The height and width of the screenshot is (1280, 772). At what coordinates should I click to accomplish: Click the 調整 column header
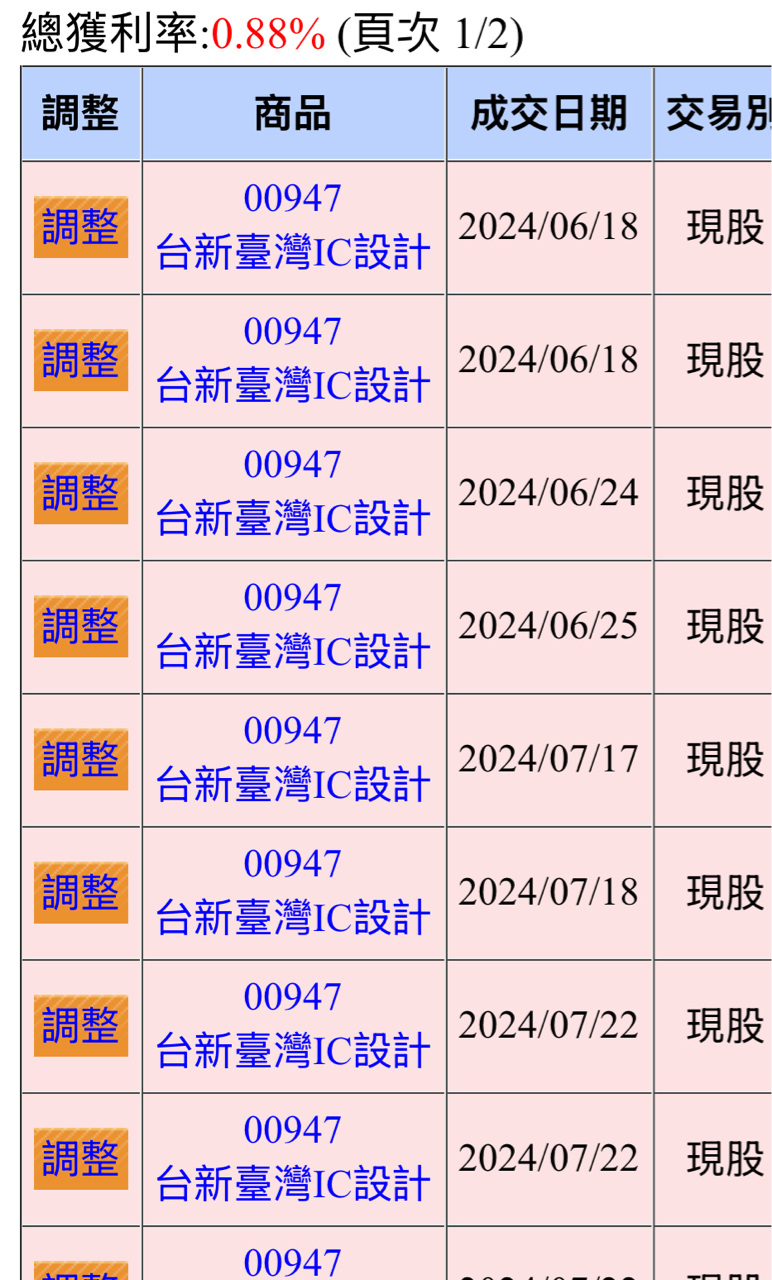click(x=80, y=114)
